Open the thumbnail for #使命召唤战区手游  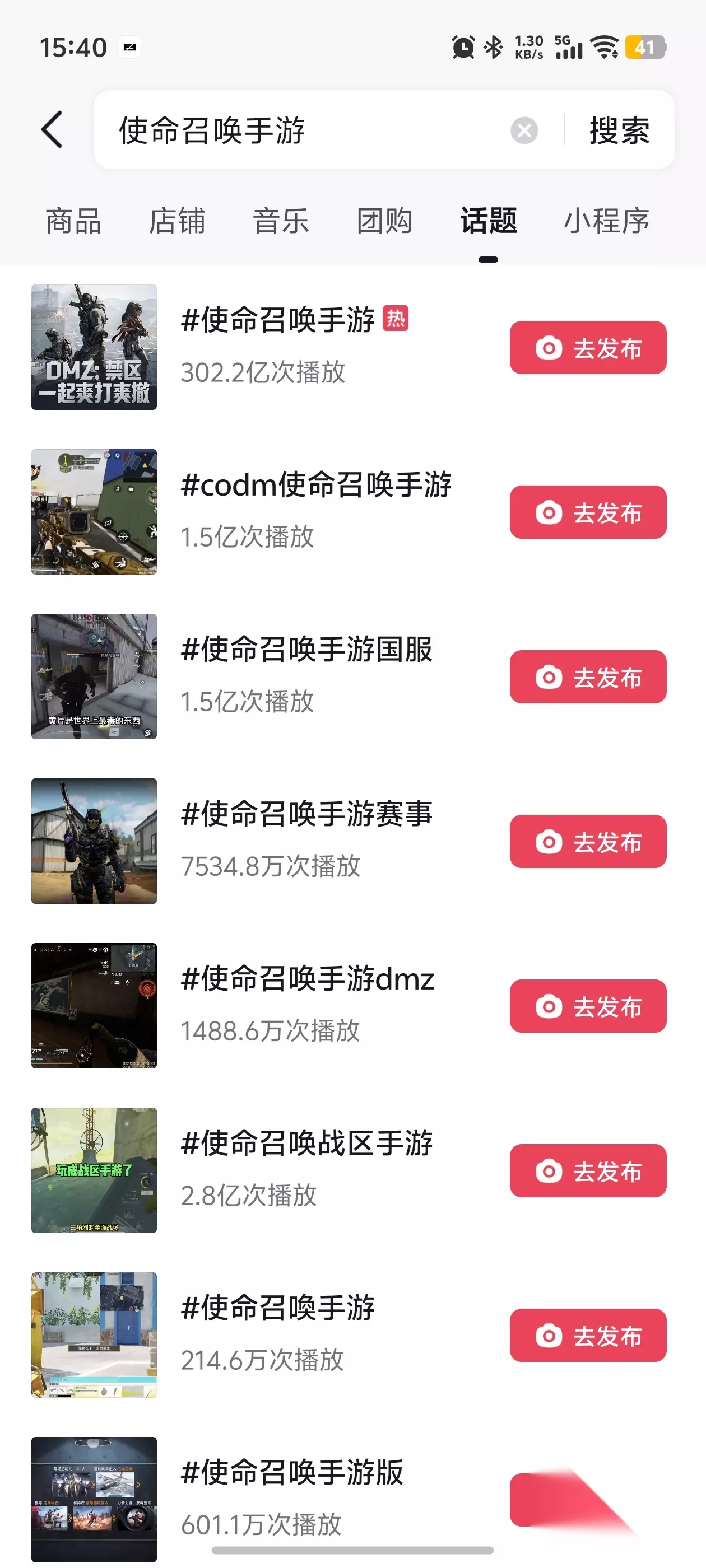point(94,1170)
